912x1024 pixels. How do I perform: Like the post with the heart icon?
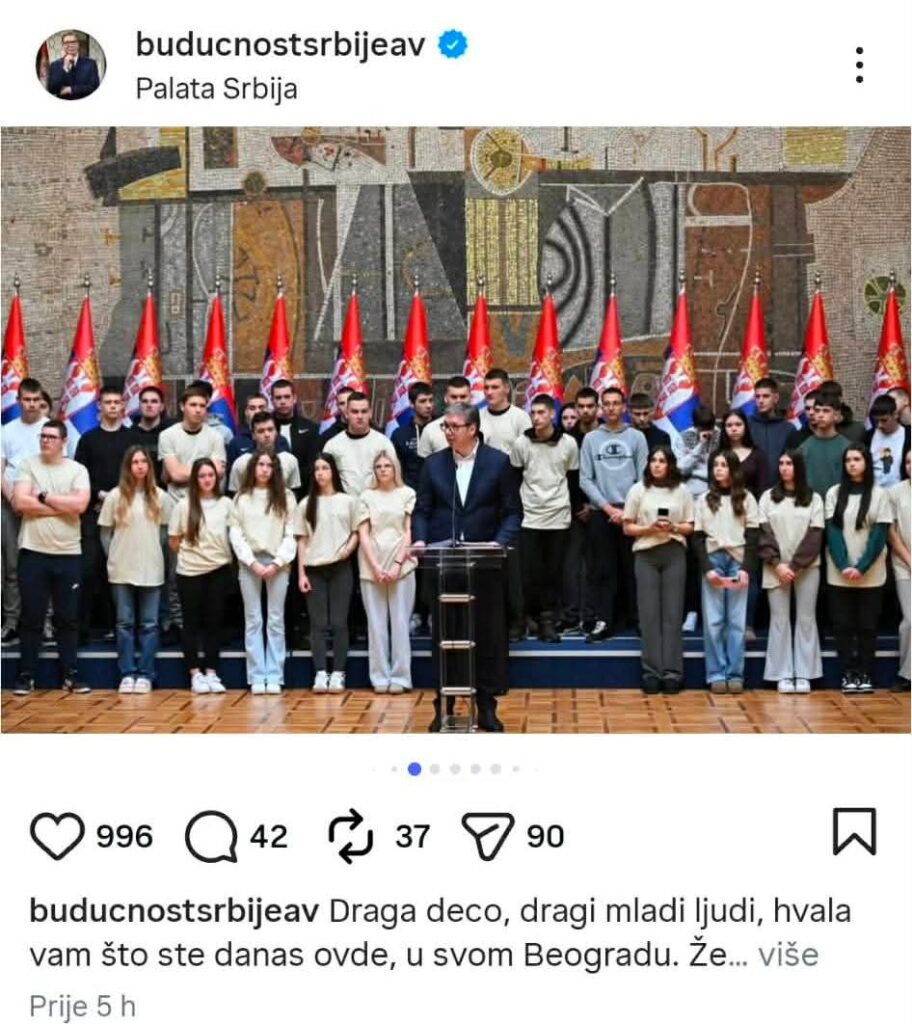point(57,836)
